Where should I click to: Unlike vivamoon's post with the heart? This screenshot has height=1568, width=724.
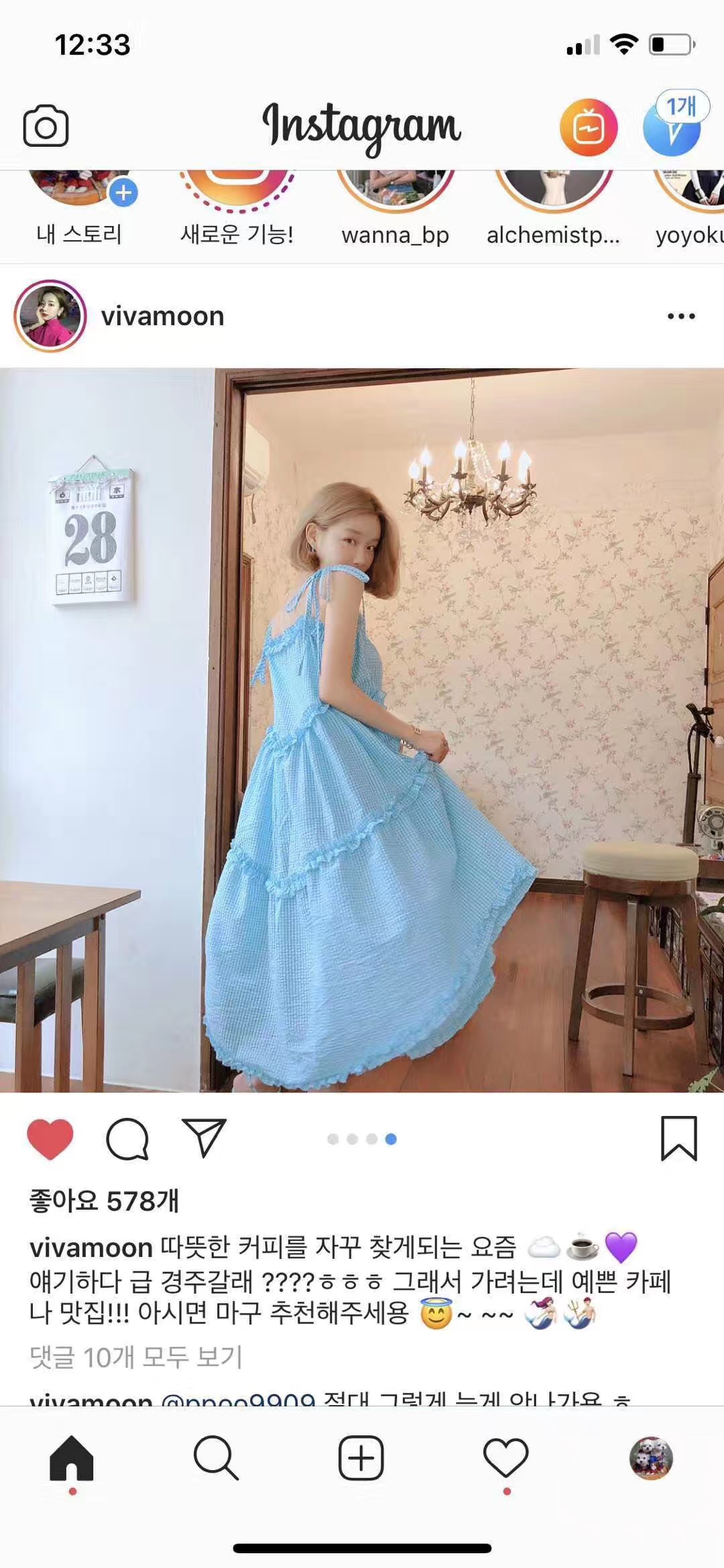(50, 1139)
